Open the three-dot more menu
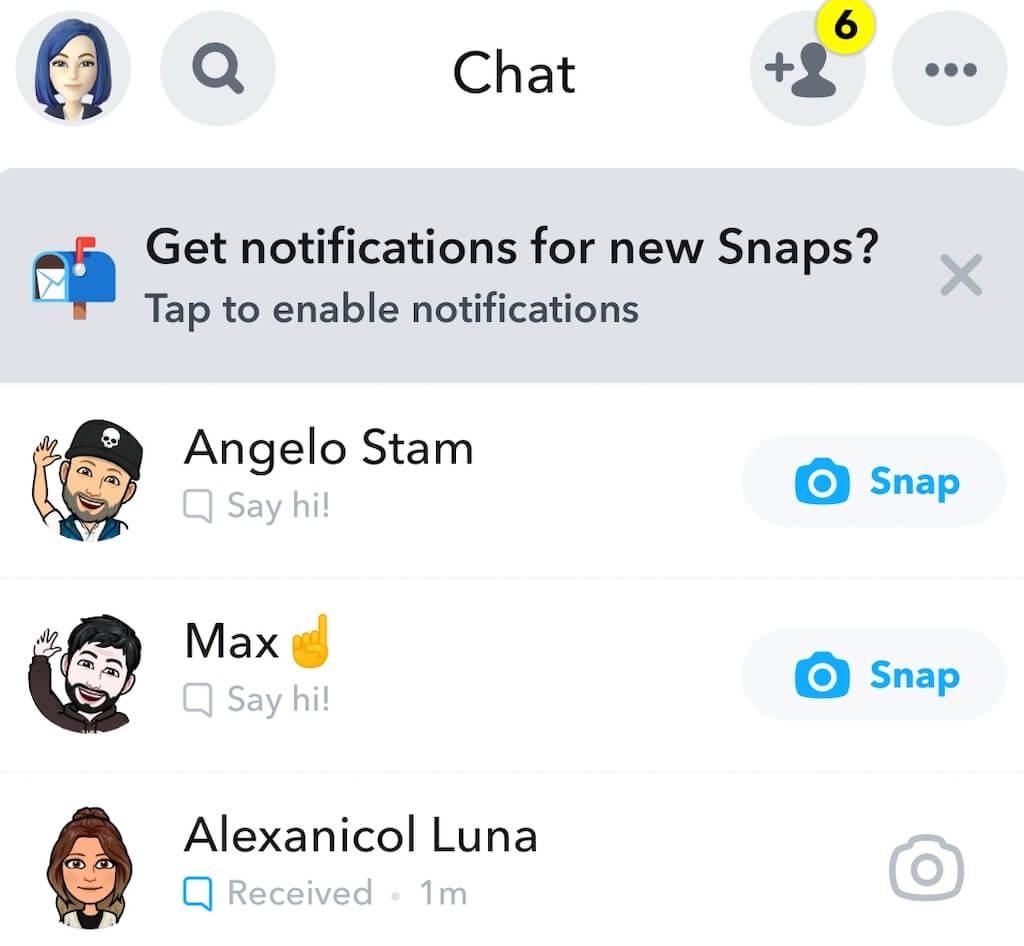The height and width of the screenshot is (946, 1024). 949,70
